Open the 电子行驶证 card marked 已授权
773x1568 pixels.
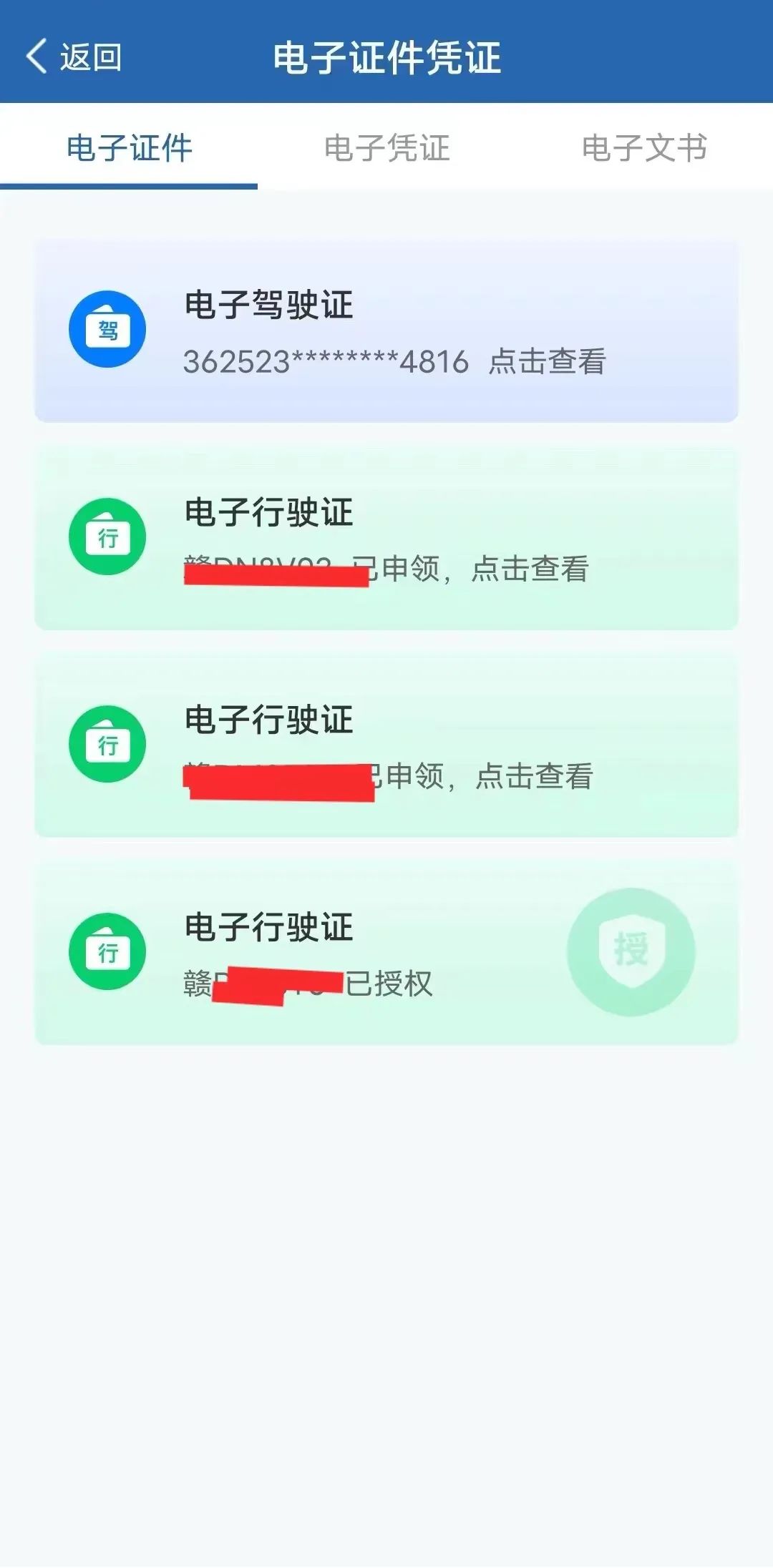386,953
